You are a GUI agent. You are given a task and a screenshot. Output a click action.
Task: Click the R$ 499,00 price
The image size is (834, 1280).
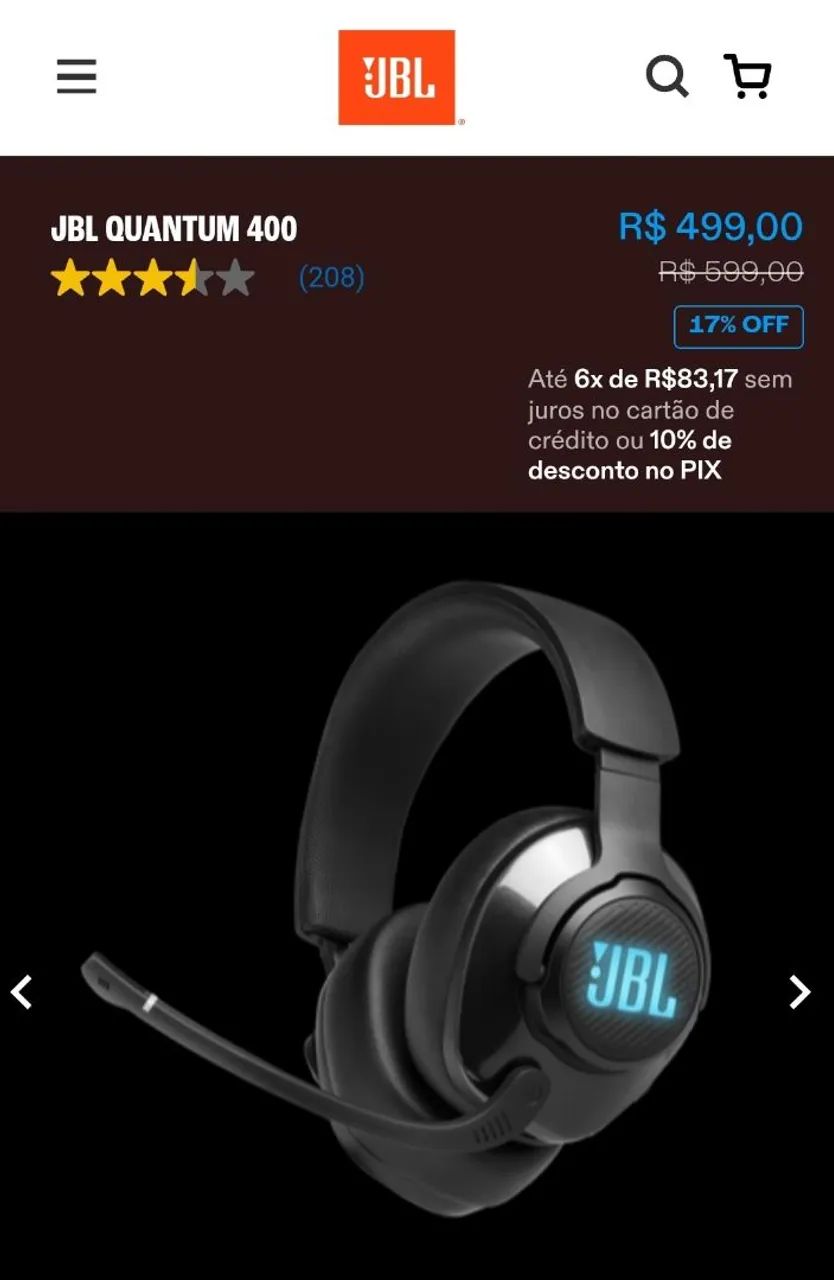pos(709,228)
